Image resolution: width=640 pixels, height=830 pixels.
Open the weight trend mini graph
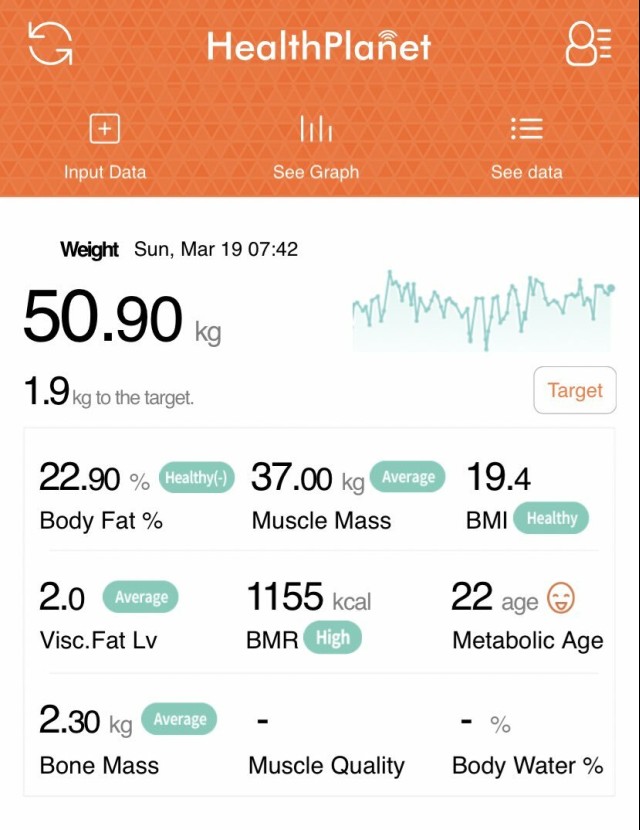pyautogui.click(x=483, y=308)
